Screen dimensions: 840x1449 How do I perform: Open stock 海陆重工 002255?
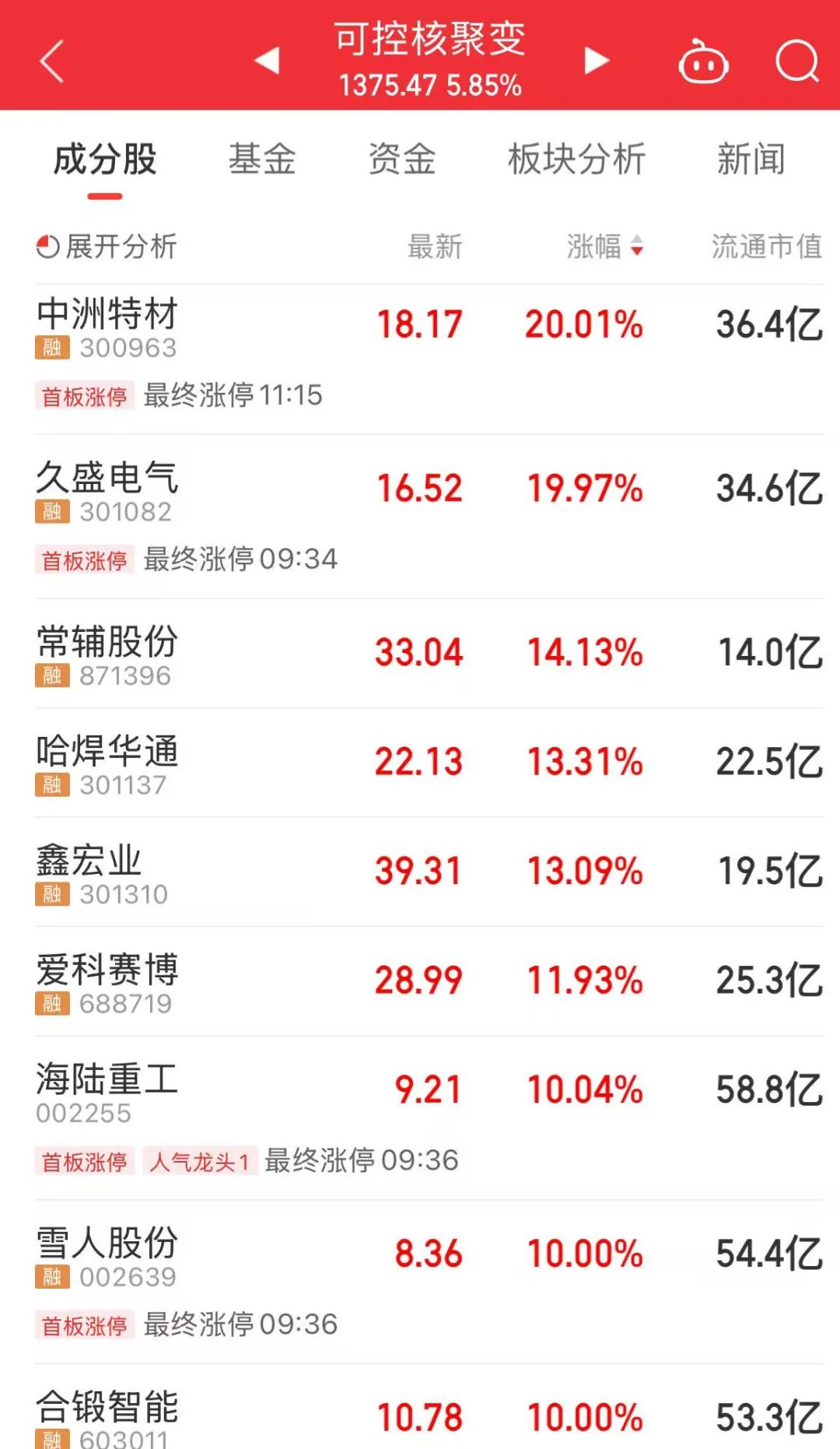(x=429, y=1117)
